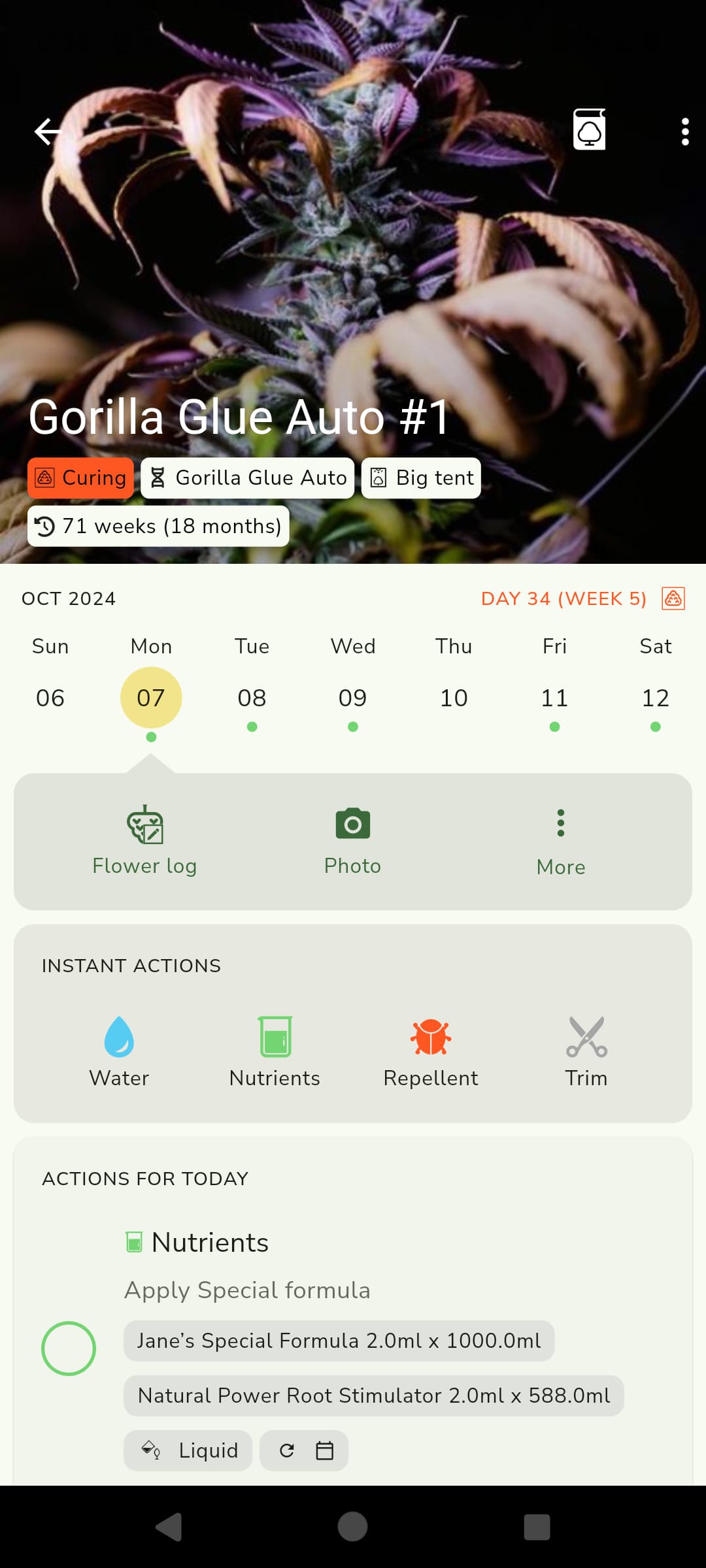Go back using the top arrow
The height and width of the screenshot is (1568, 706).
[x=48, y=131]
